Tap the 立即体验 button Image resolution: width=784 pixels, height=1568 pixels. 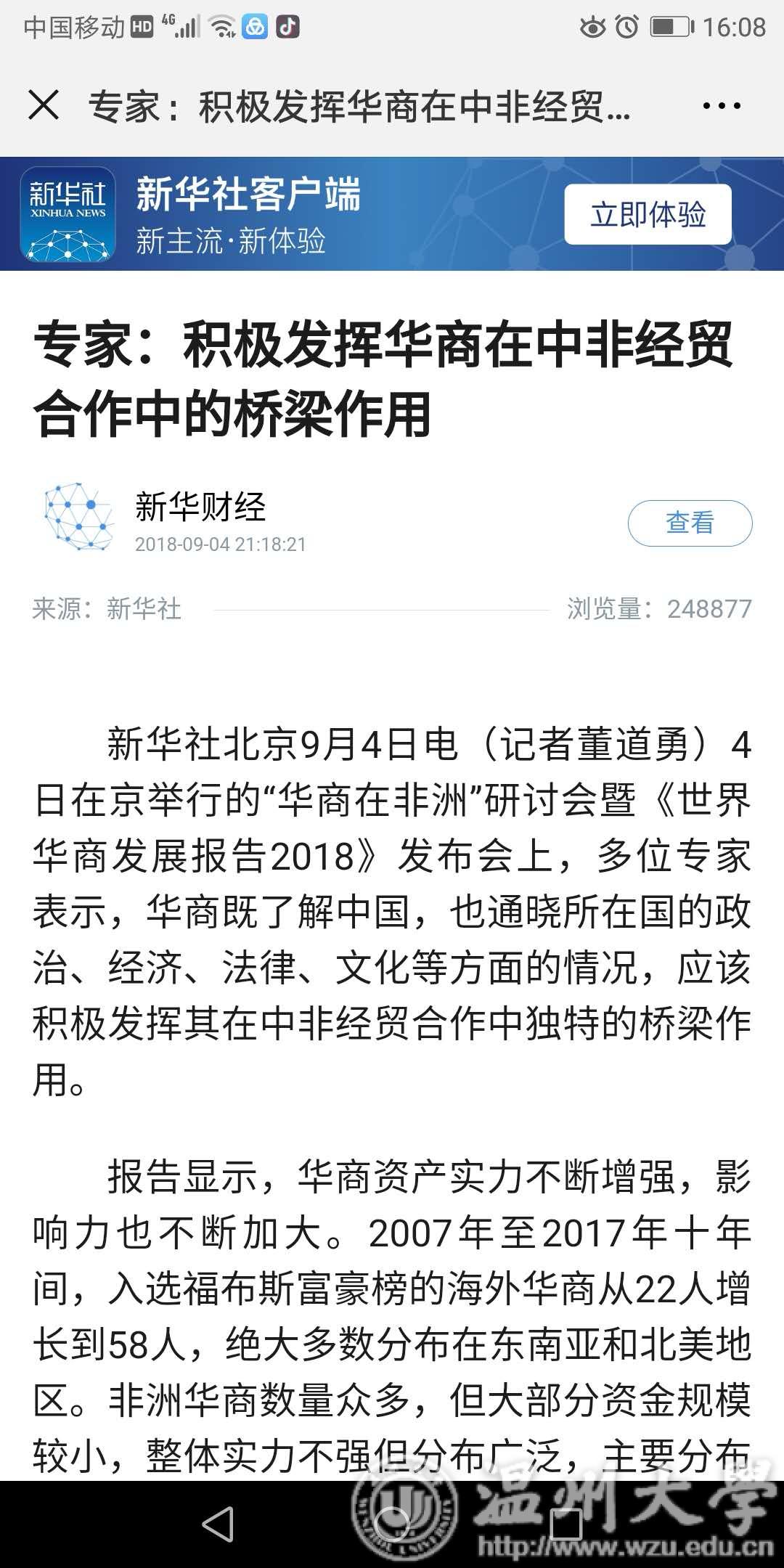pos(648,215)
